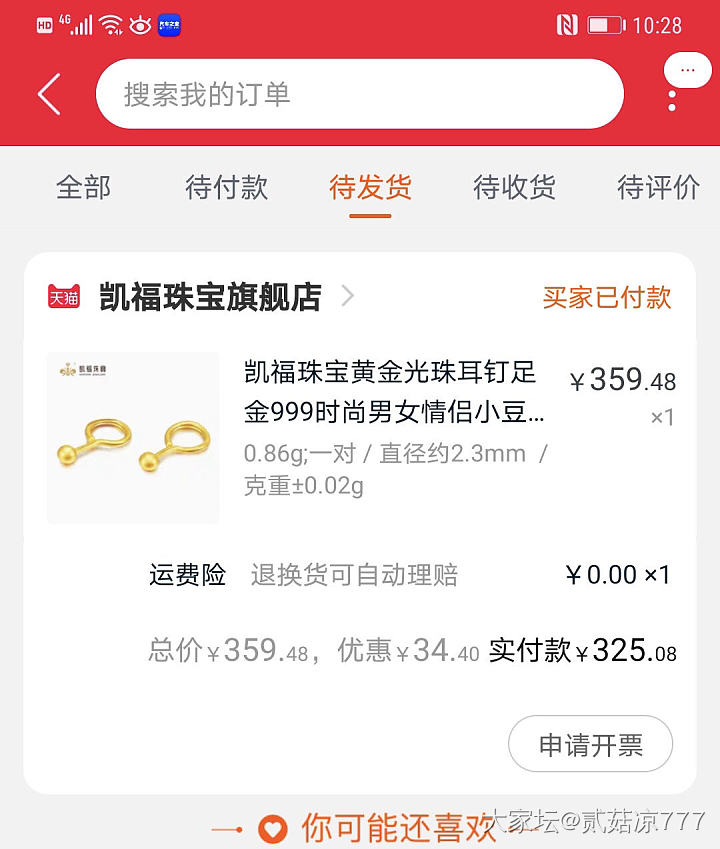Screen dimensions: 720x849
Task: Switch to the 待收货 tab
Action: [514, 187]
